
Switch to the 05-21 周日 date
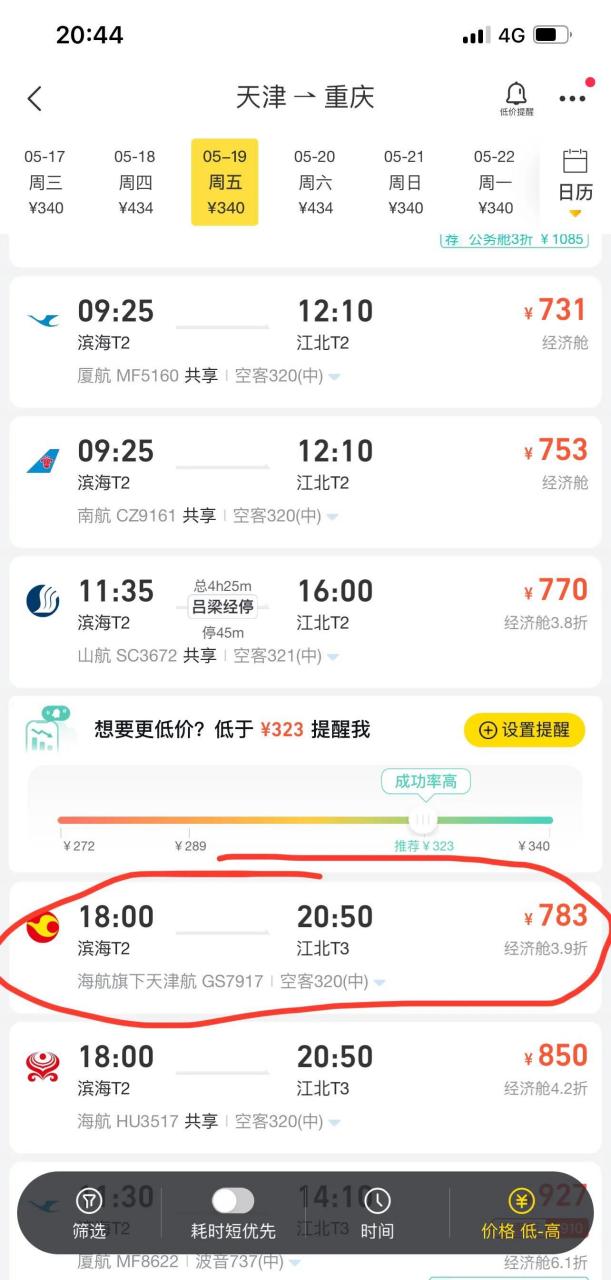point(405,182)
